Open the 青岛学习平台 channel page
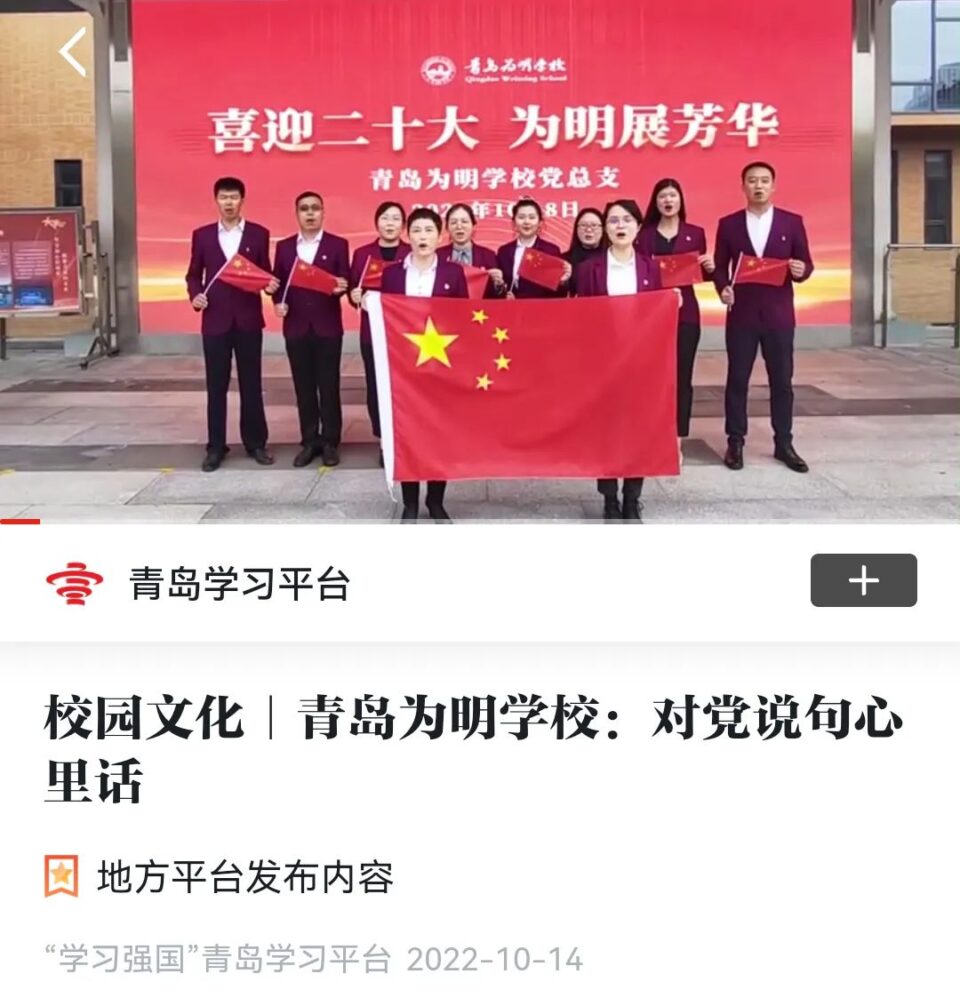Viewport: 960px width, 1006px height. [x=238, y=584]
